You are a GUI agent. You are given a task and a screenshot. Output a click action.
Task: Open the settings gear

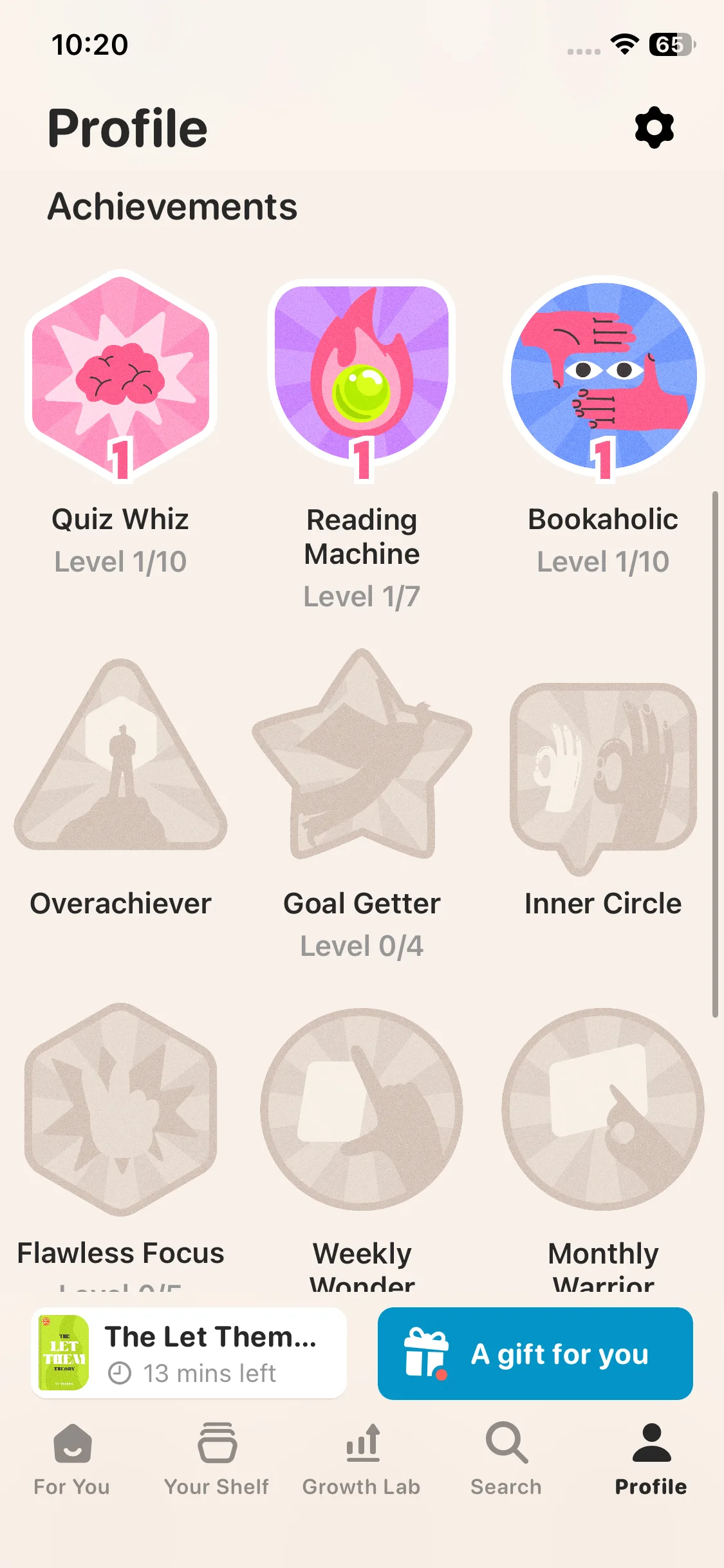654,127
